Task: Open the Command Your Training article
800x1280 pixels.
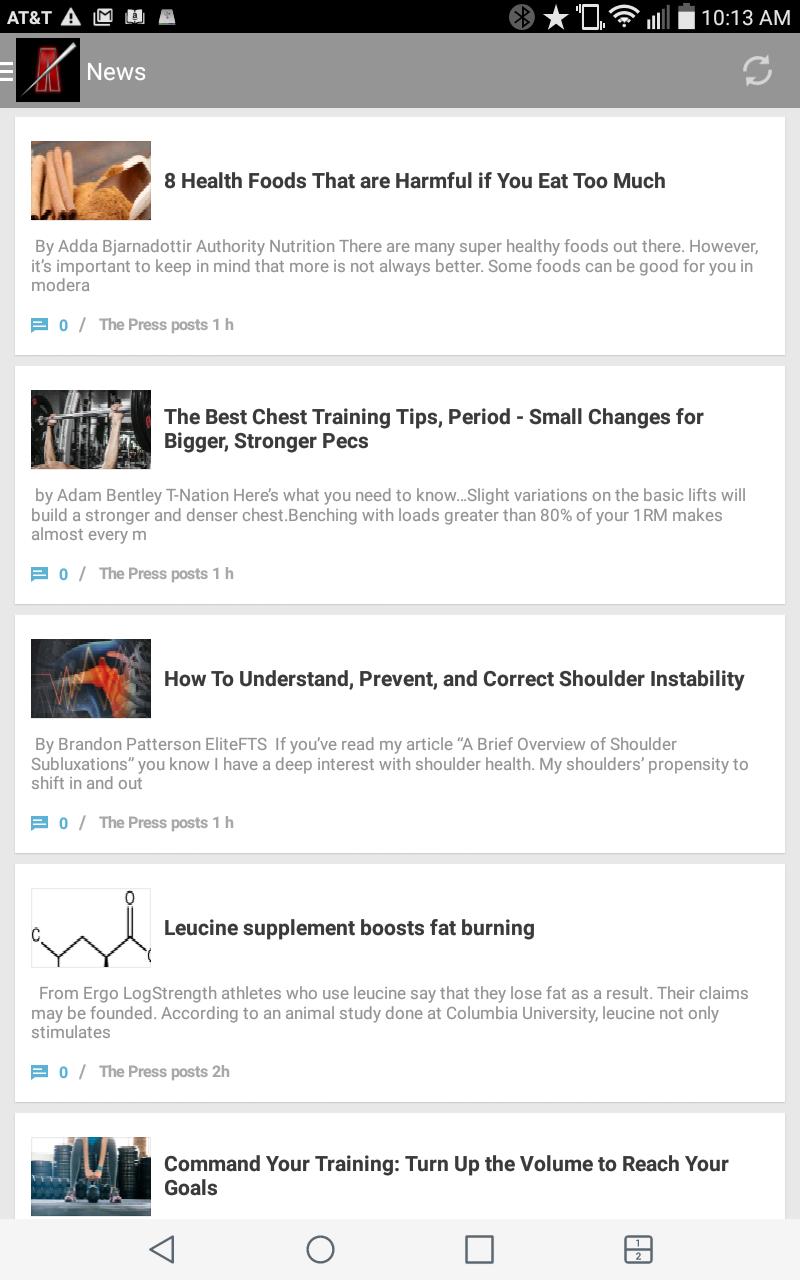Action: tap(445, 1175)
